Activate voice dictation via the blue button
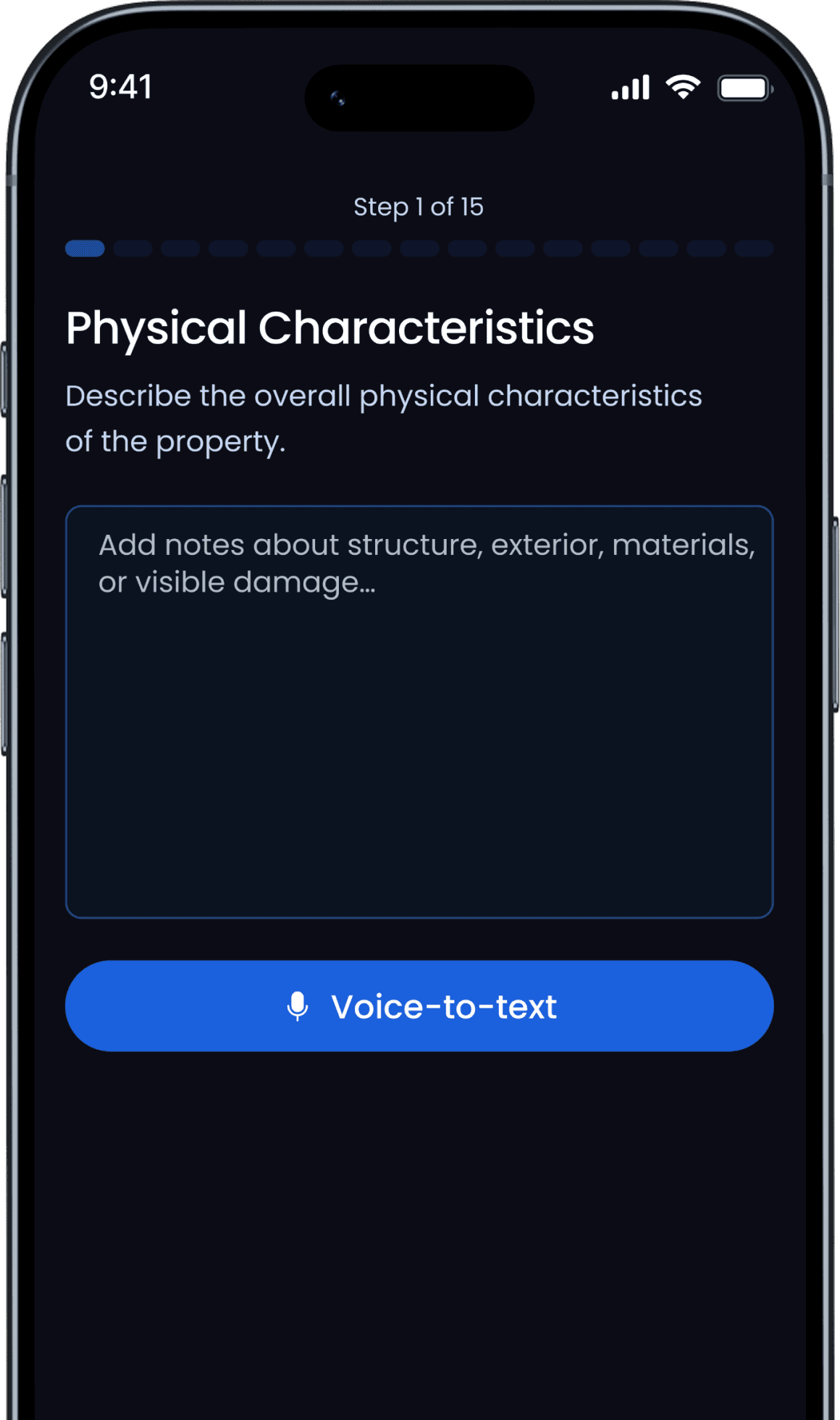The width and height of the screenshot is (840, 1420). click(x=420, y=1006)
